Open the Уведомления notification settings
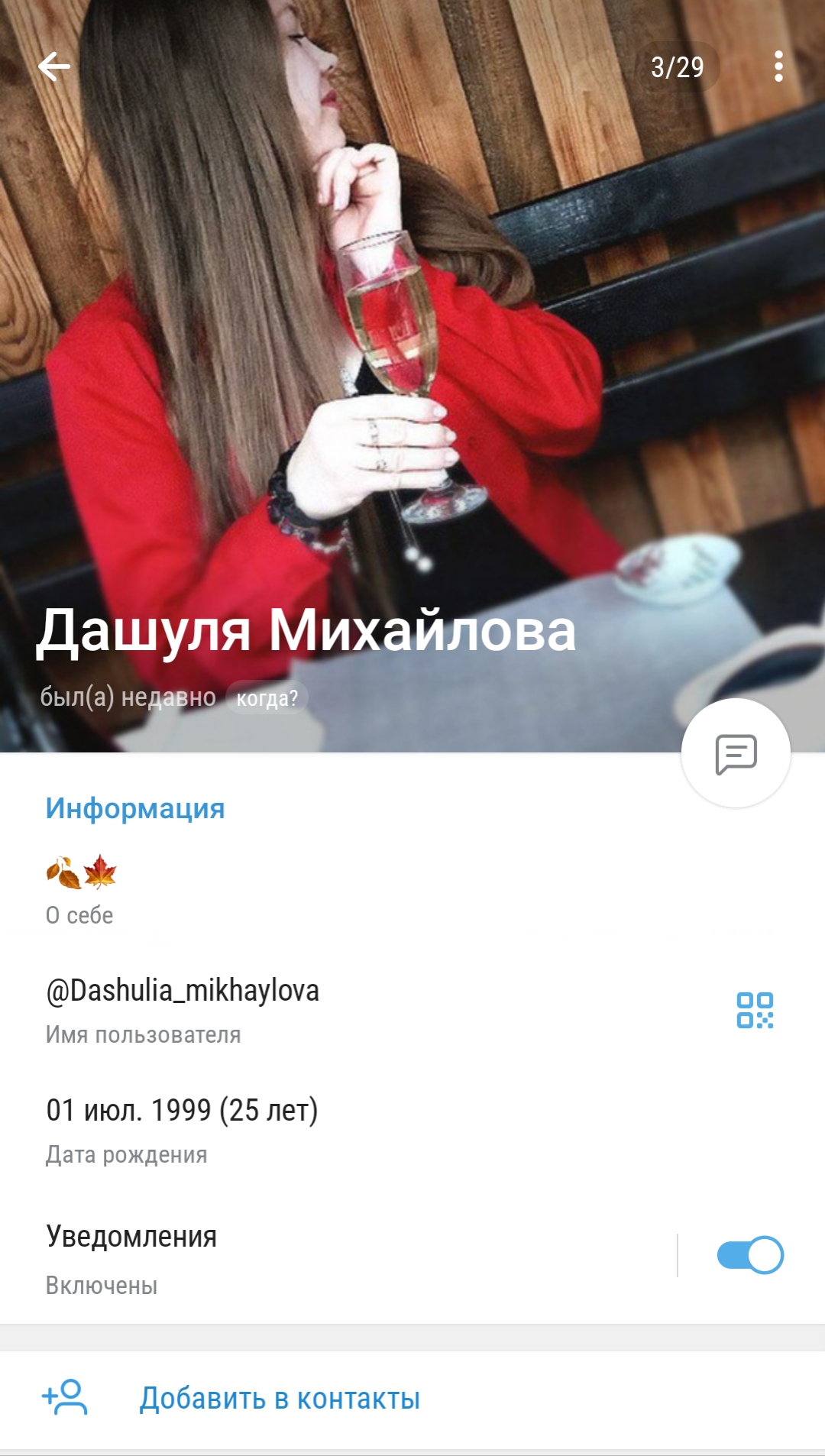Screen dimensions: 825x1456 [306, 1257]
